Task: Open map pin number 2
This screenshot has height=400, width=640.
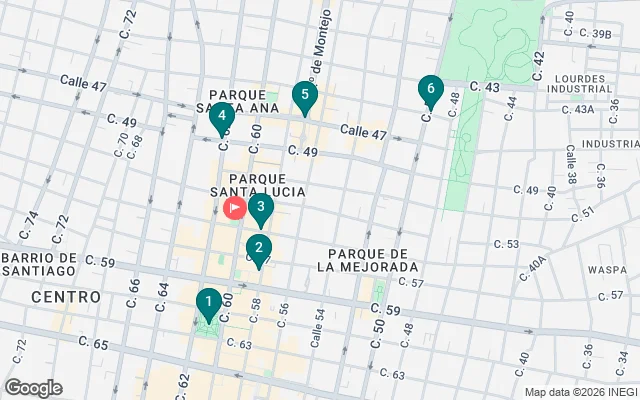Action: (x=259, y=249)
